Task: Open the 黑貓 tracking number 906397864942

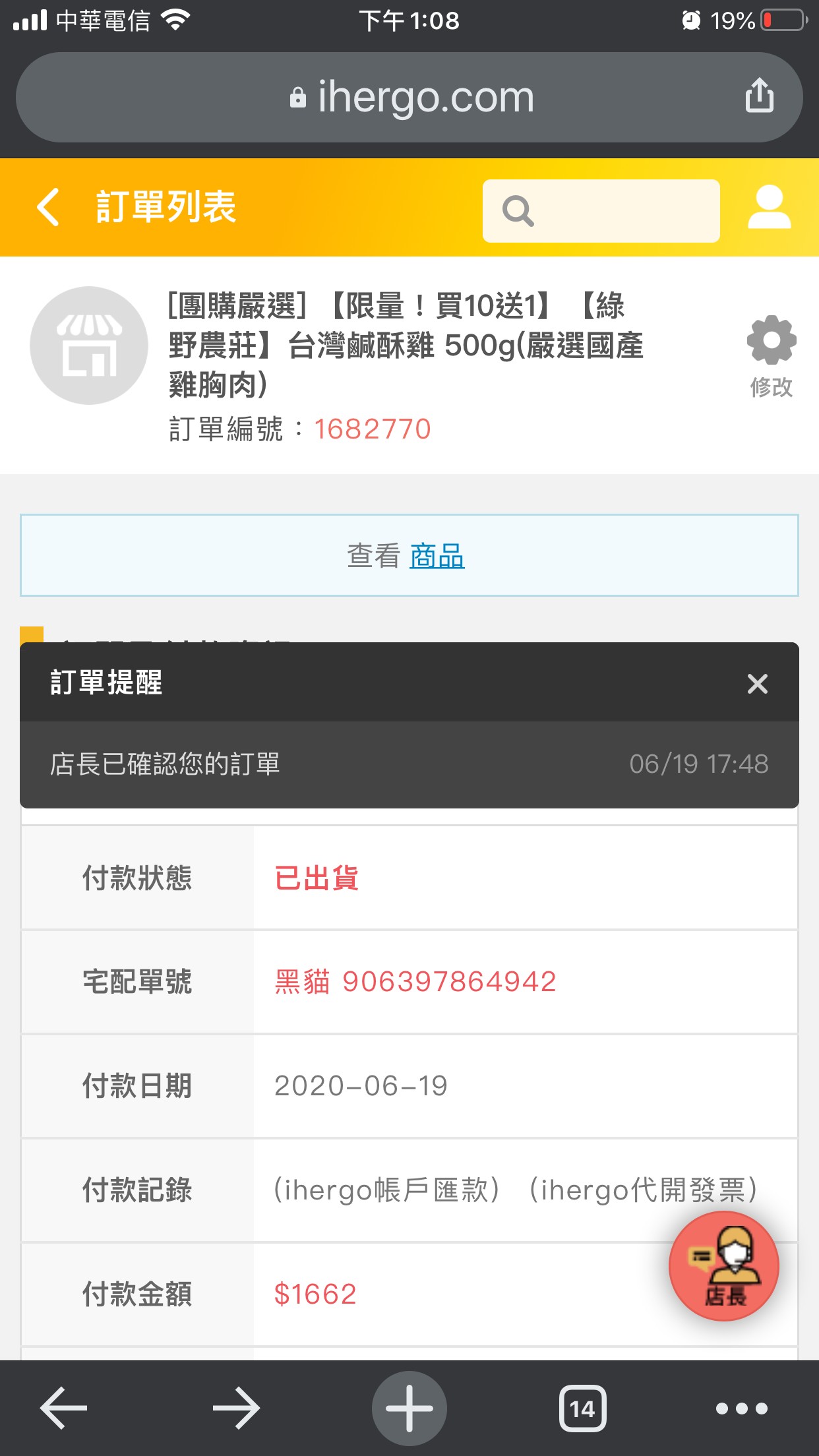Action: [x=415, y=981]
